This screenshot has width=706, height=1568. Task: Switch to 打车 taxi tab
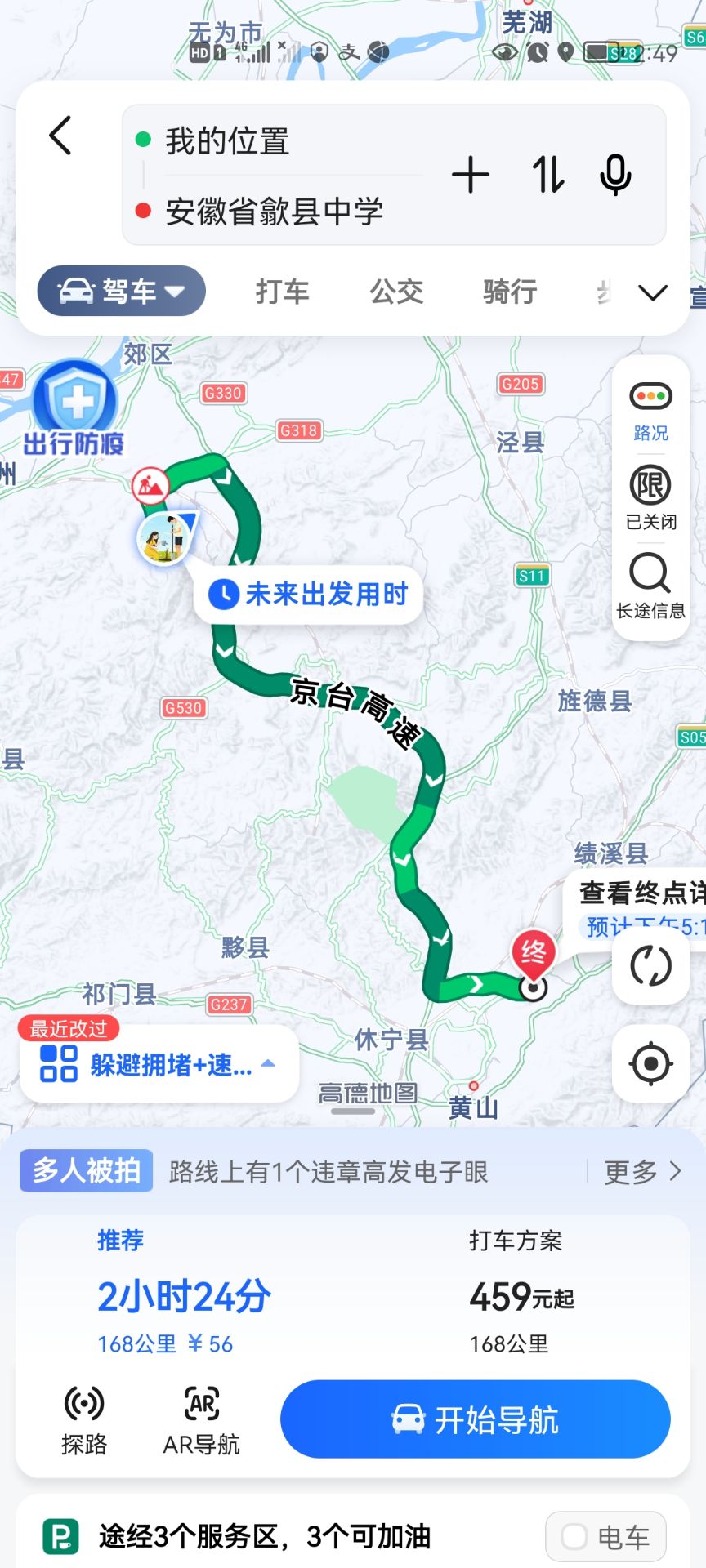pos(282,292)
